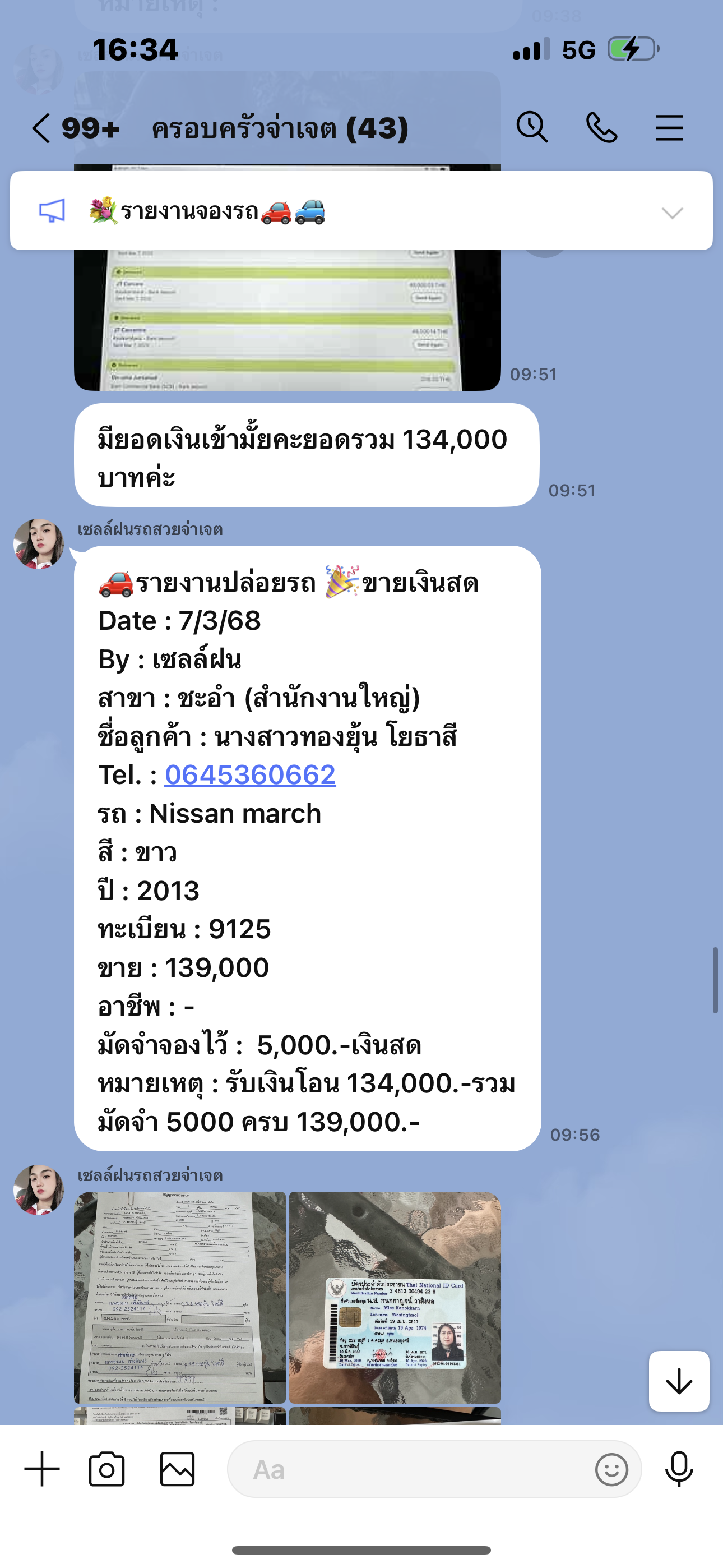
Task: Open the emoji sticker picker
Action: point(611,1469)
